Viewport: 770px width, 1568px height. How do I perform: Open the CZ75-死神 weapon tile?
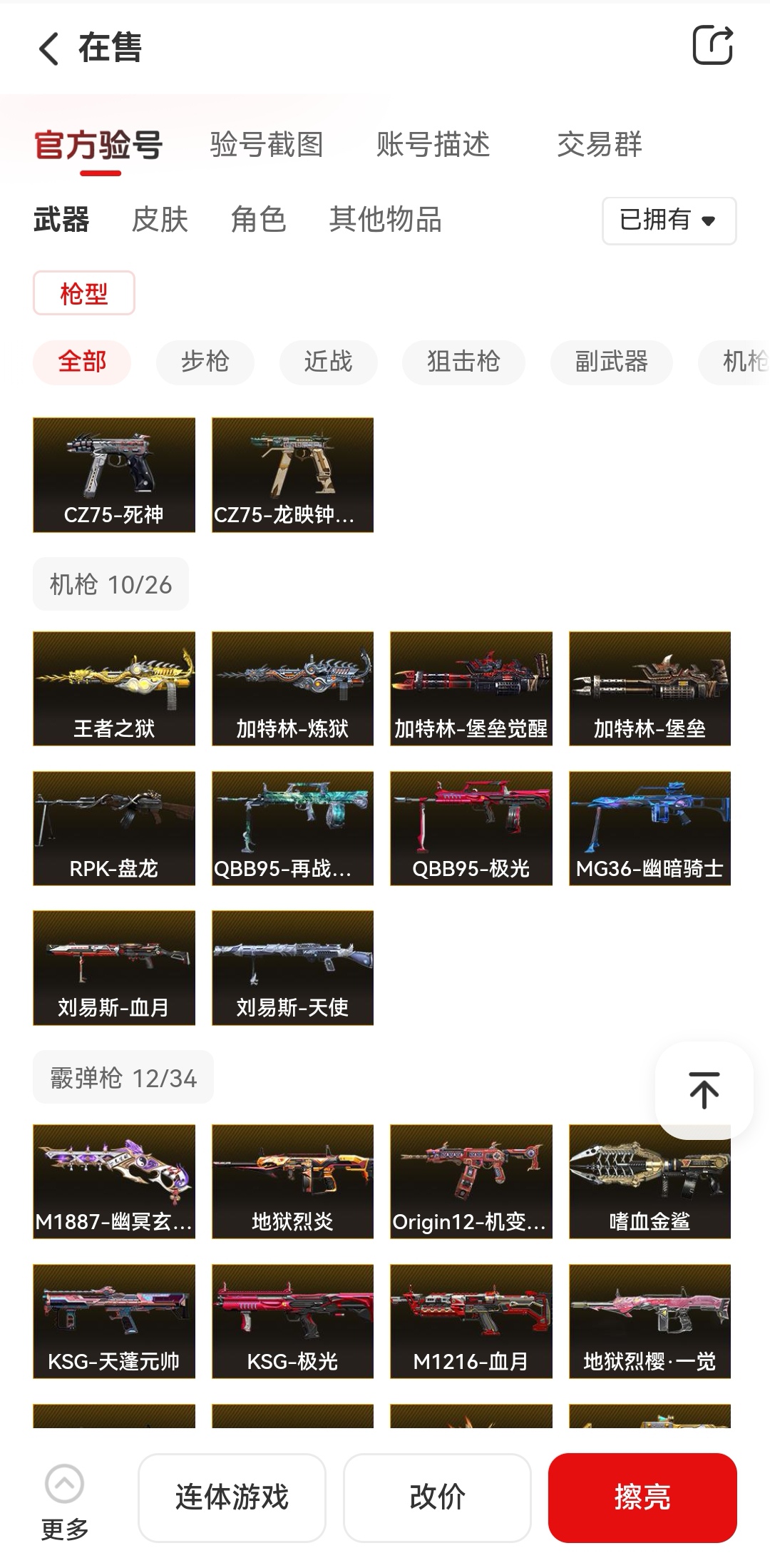pyautogui.click(x=114, y=474)
